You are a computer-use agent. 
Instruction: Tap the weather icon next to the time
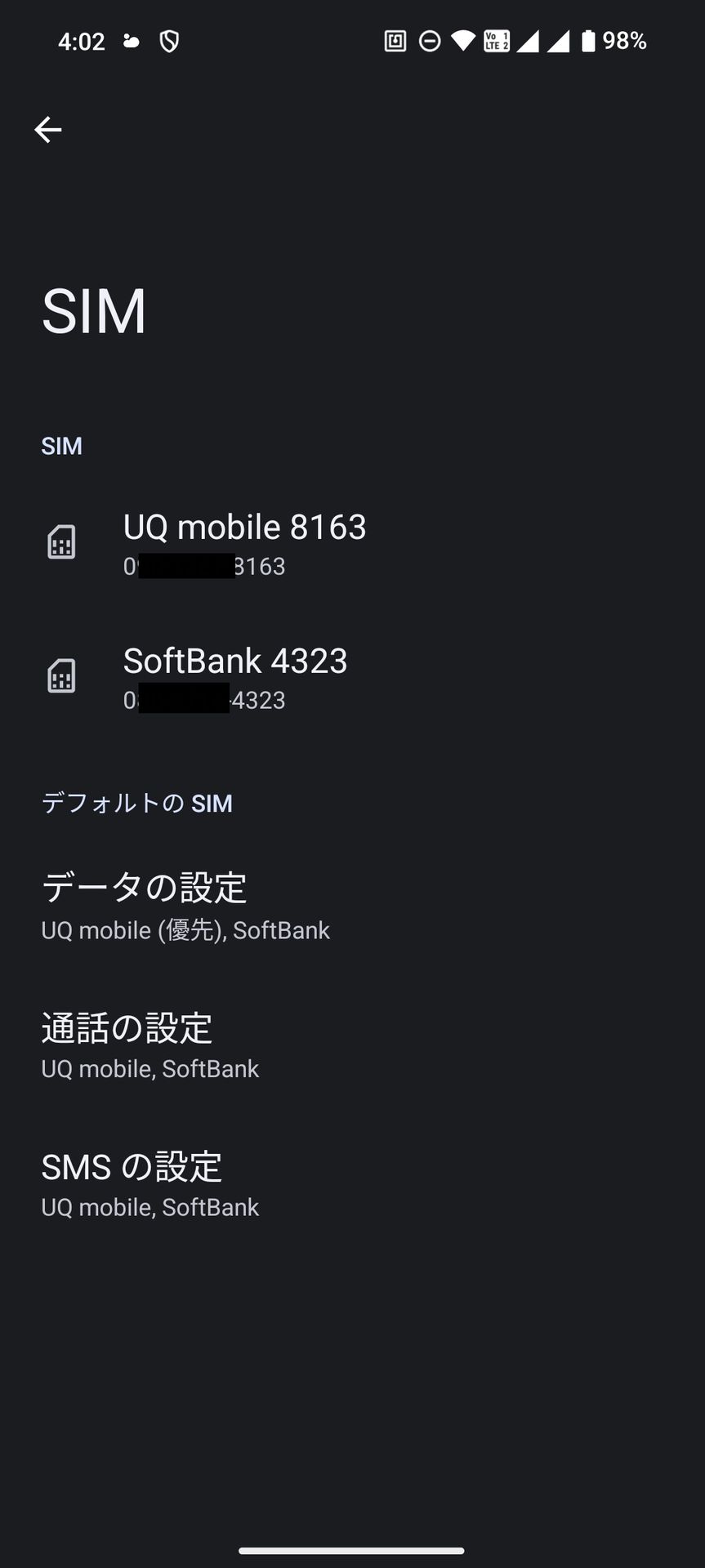pyautogui.click(x=132, y=40)
